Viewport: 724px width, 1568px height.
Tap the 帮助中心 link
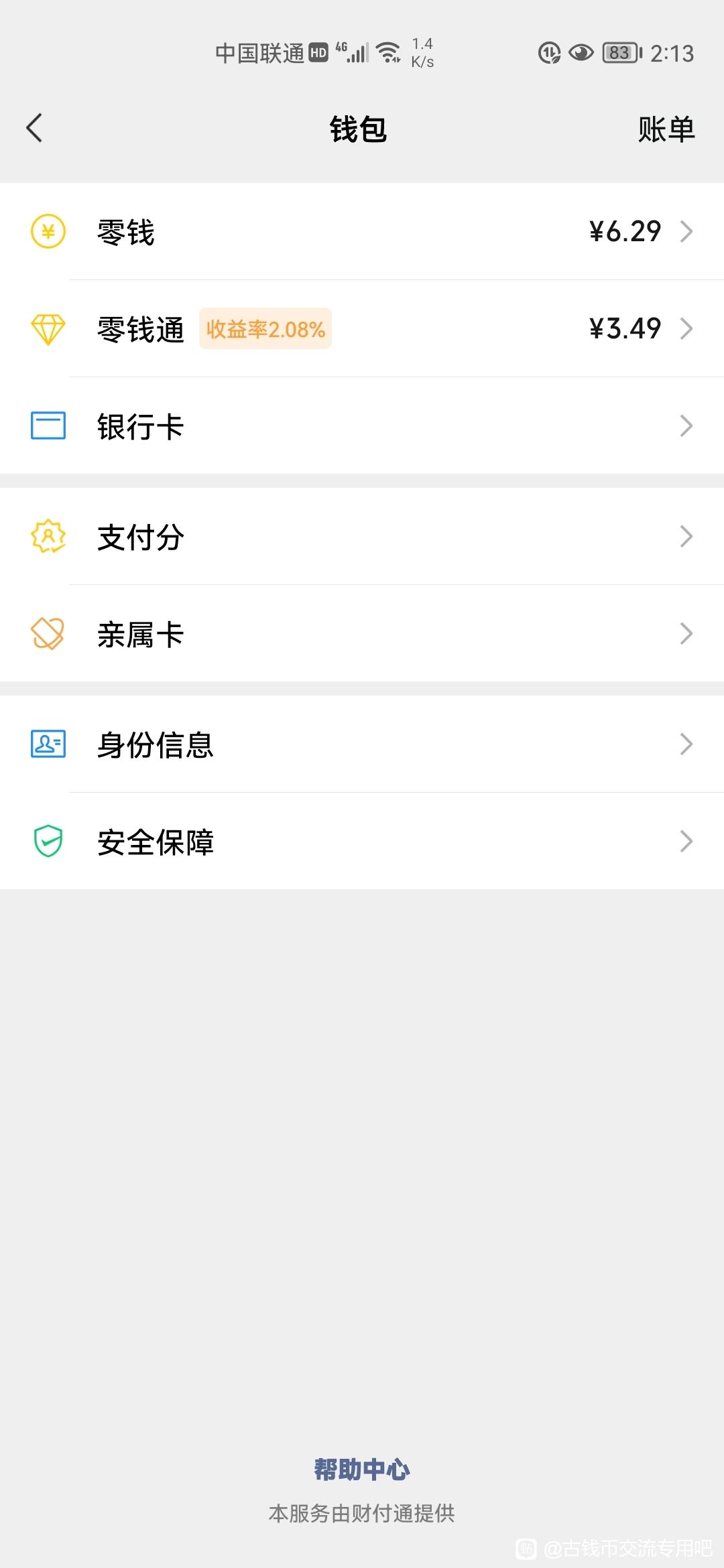coord(362,1469)
